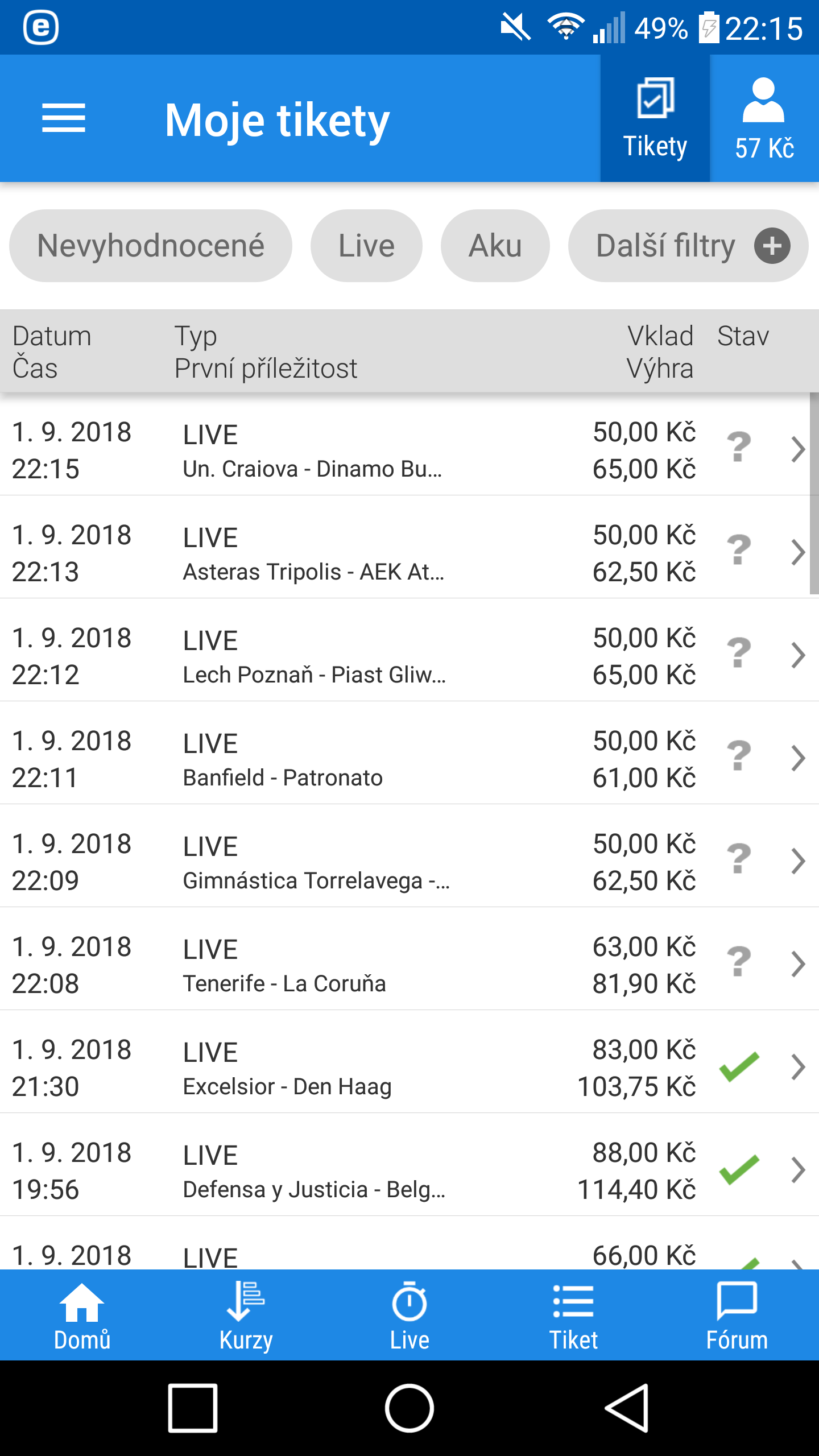Open the hamburger drawer menu
The image size is (819, 1456).
click(64, 119)
